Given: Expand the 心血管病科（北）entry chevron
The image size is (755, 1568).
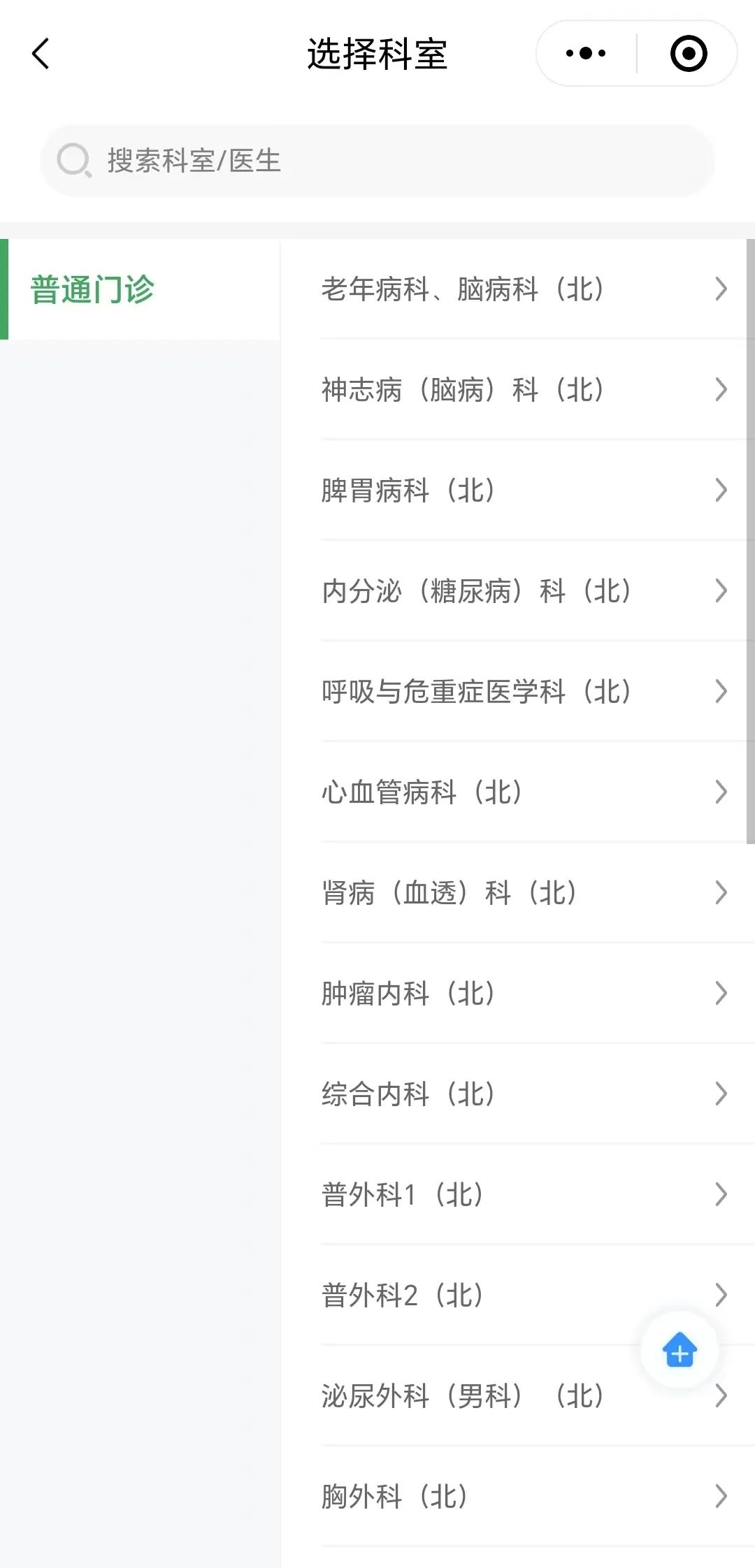Looking at the screenshot, I should 721,792.
